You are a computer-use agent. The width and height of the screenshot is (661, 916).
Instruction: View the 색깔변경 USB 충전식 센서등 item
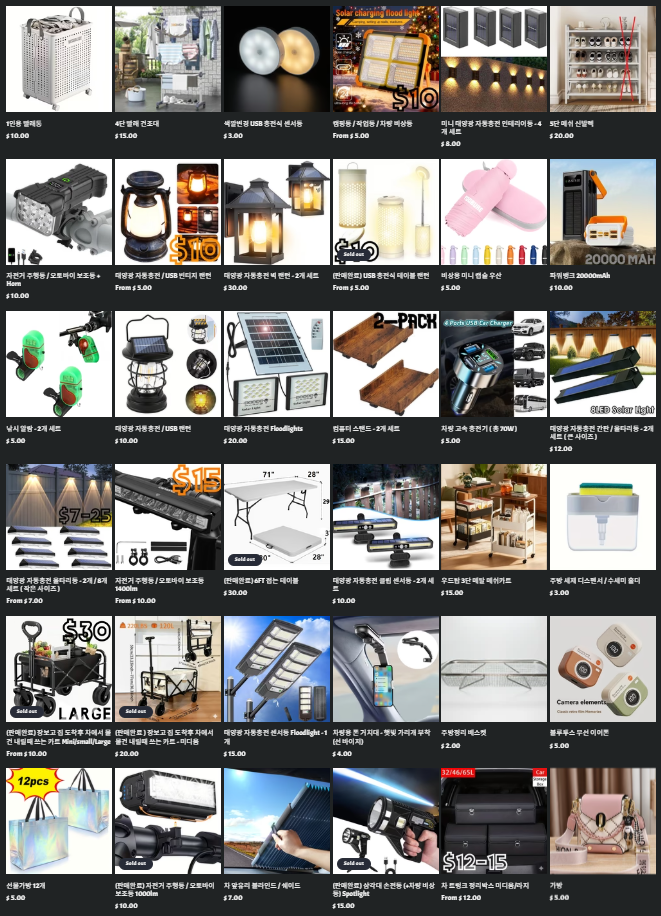click(x=276, y=59)
